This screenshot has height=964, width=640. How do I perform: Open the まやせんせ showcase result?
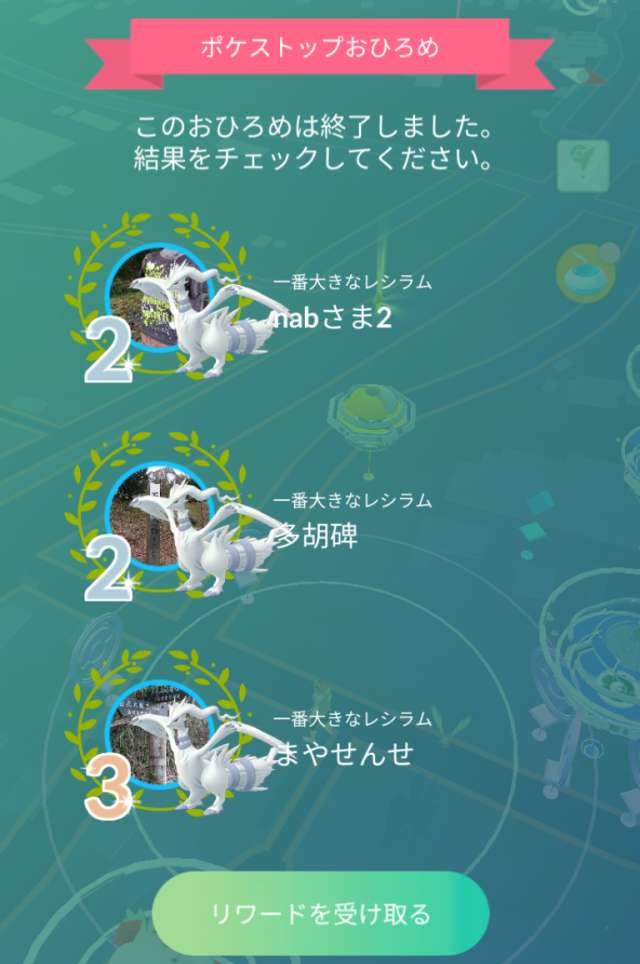tap(343, 753)
